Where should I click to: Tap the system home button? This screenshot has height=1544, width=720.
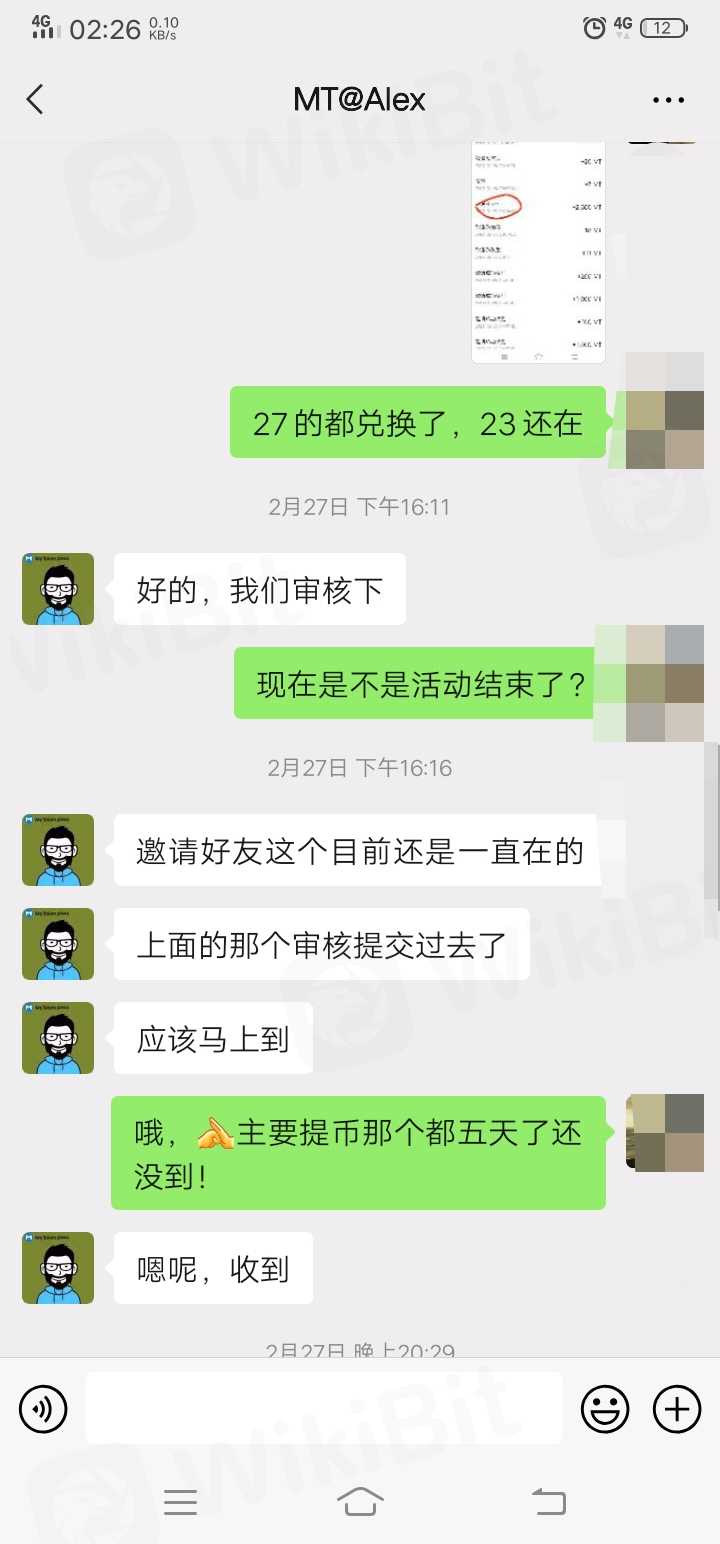360,1501
